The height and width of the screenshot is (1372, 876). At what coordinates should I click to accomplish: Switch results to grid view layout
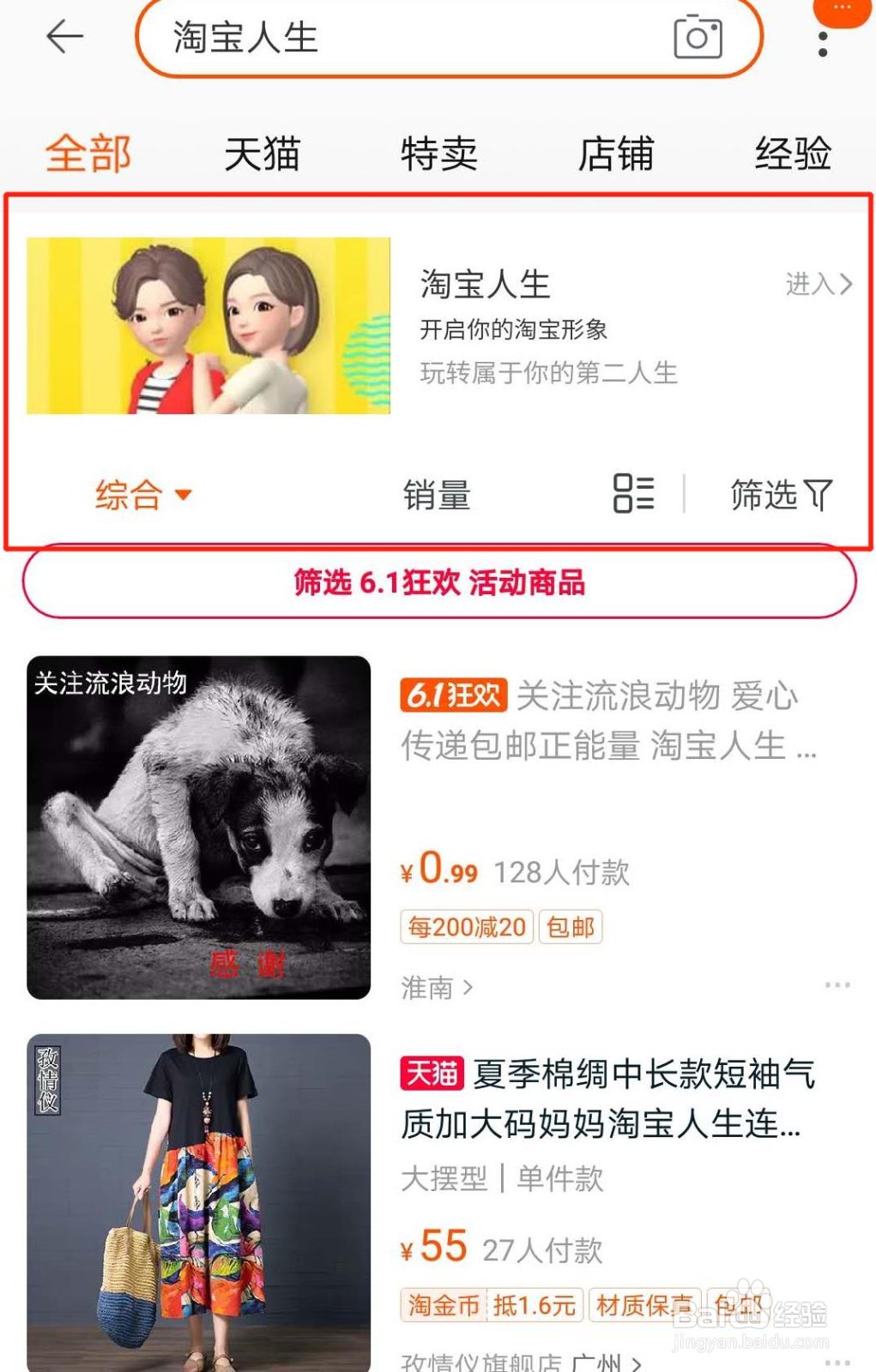coord(635,494)
